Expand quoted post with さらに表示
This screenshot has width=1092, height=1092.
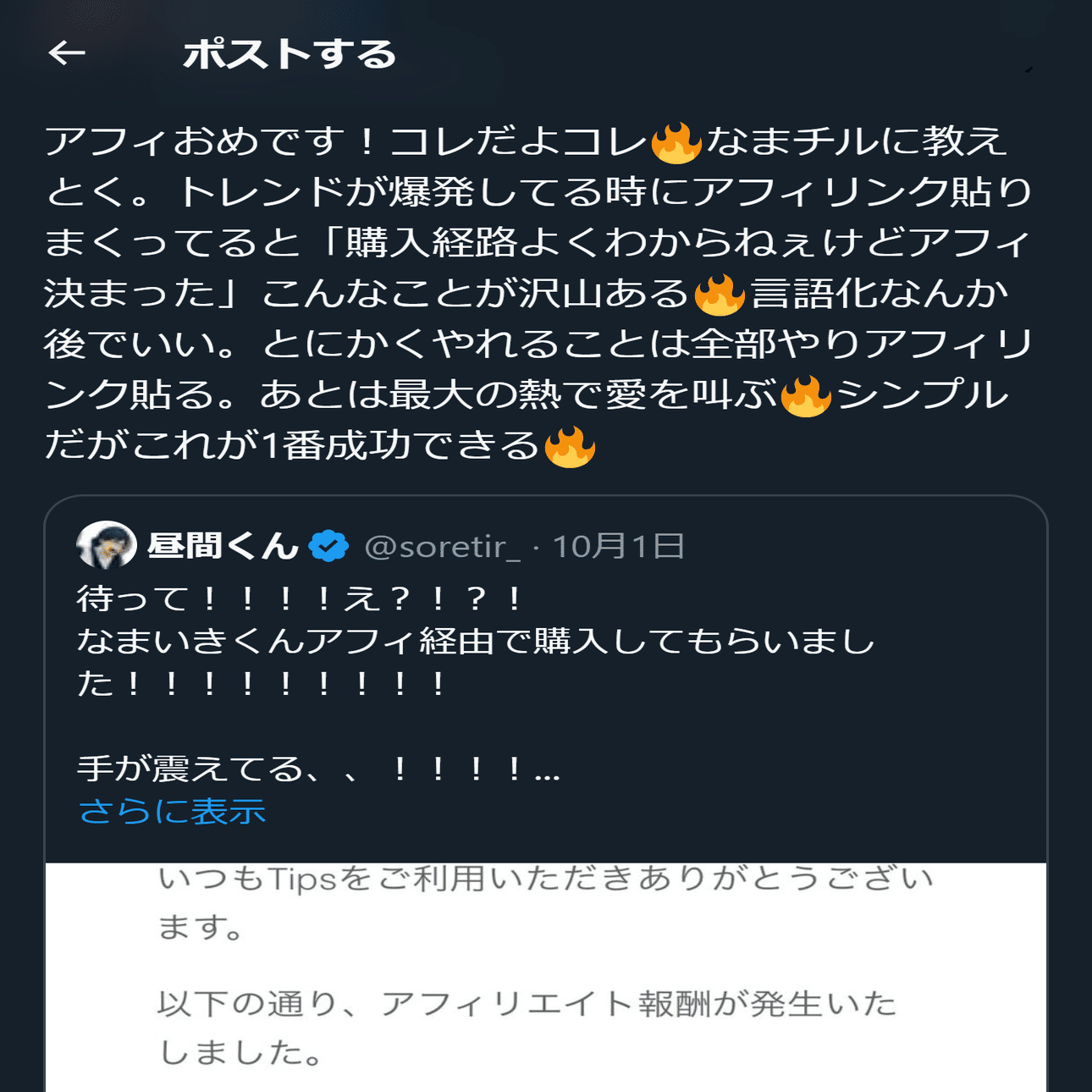point(173,812)
